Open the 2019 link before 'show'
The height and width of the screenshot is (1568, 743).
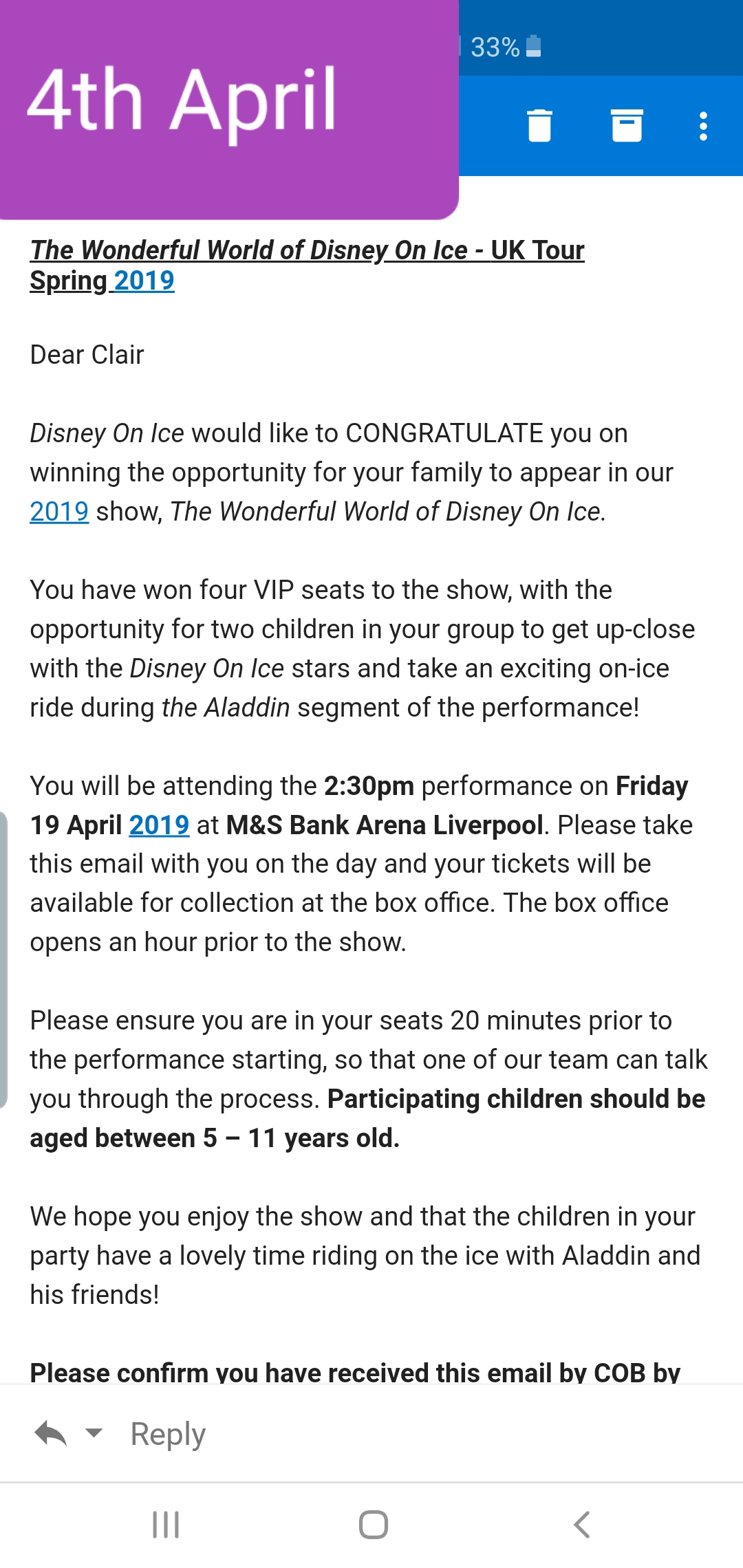click(x=59, y=512)
